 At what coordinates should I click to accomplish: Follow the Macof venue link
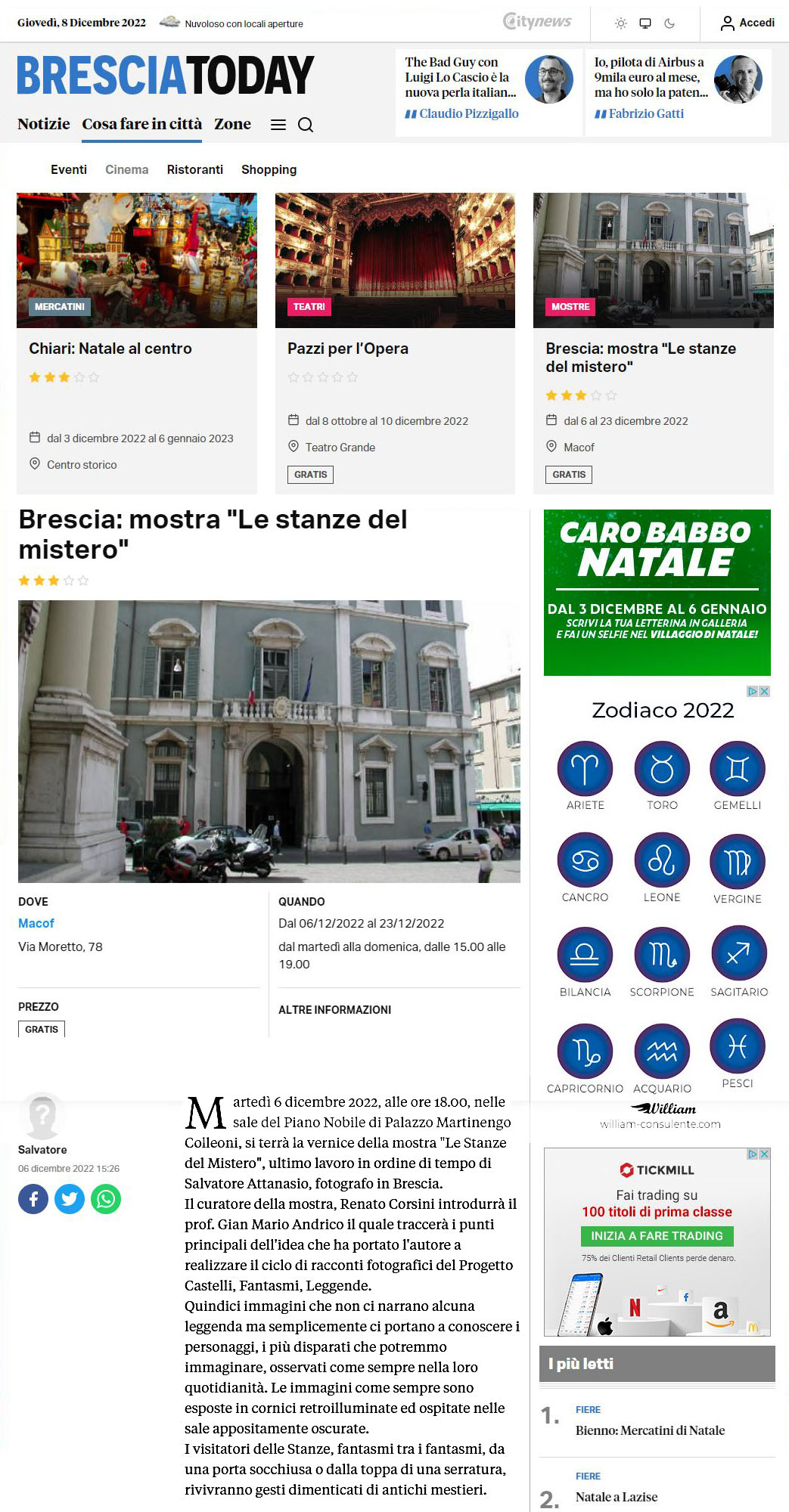36,923
